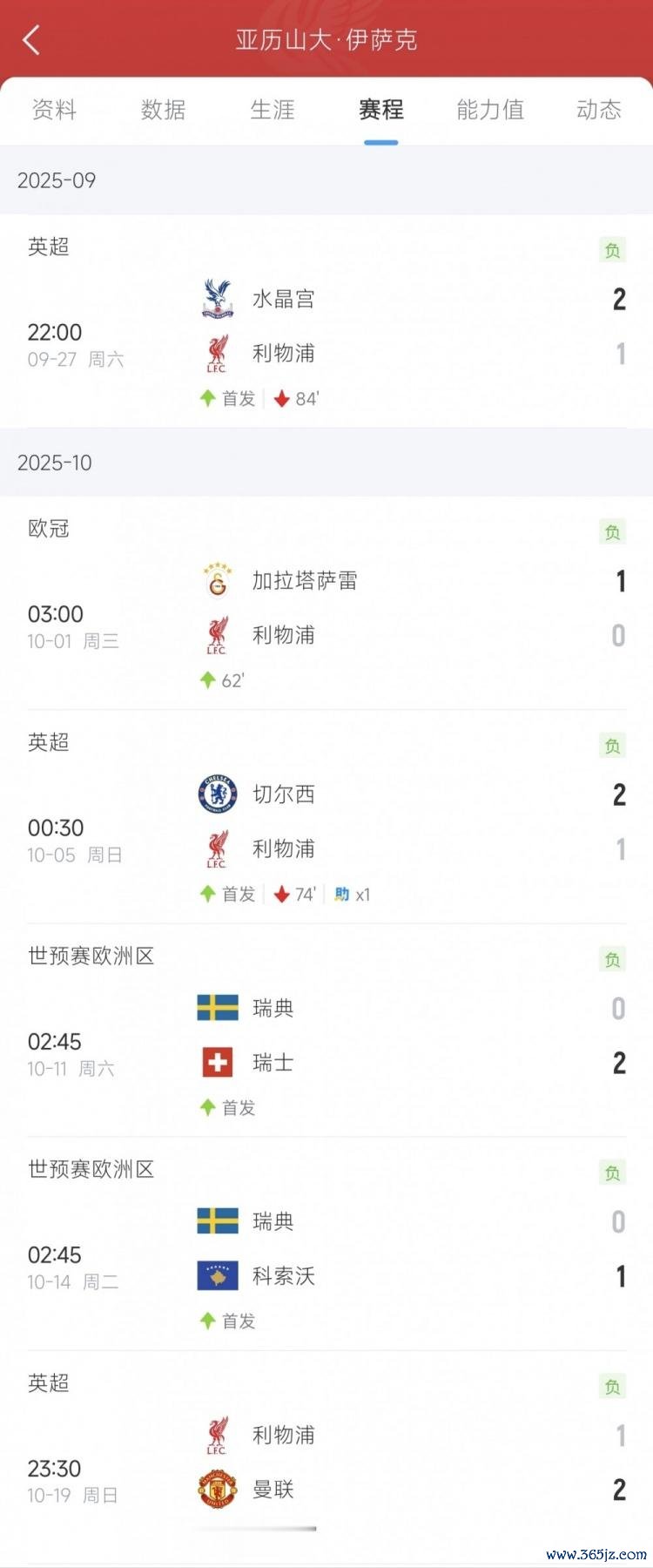653x1568 pixels.
Task: Select the 赛程 tab
Action: tap(380, 110)
